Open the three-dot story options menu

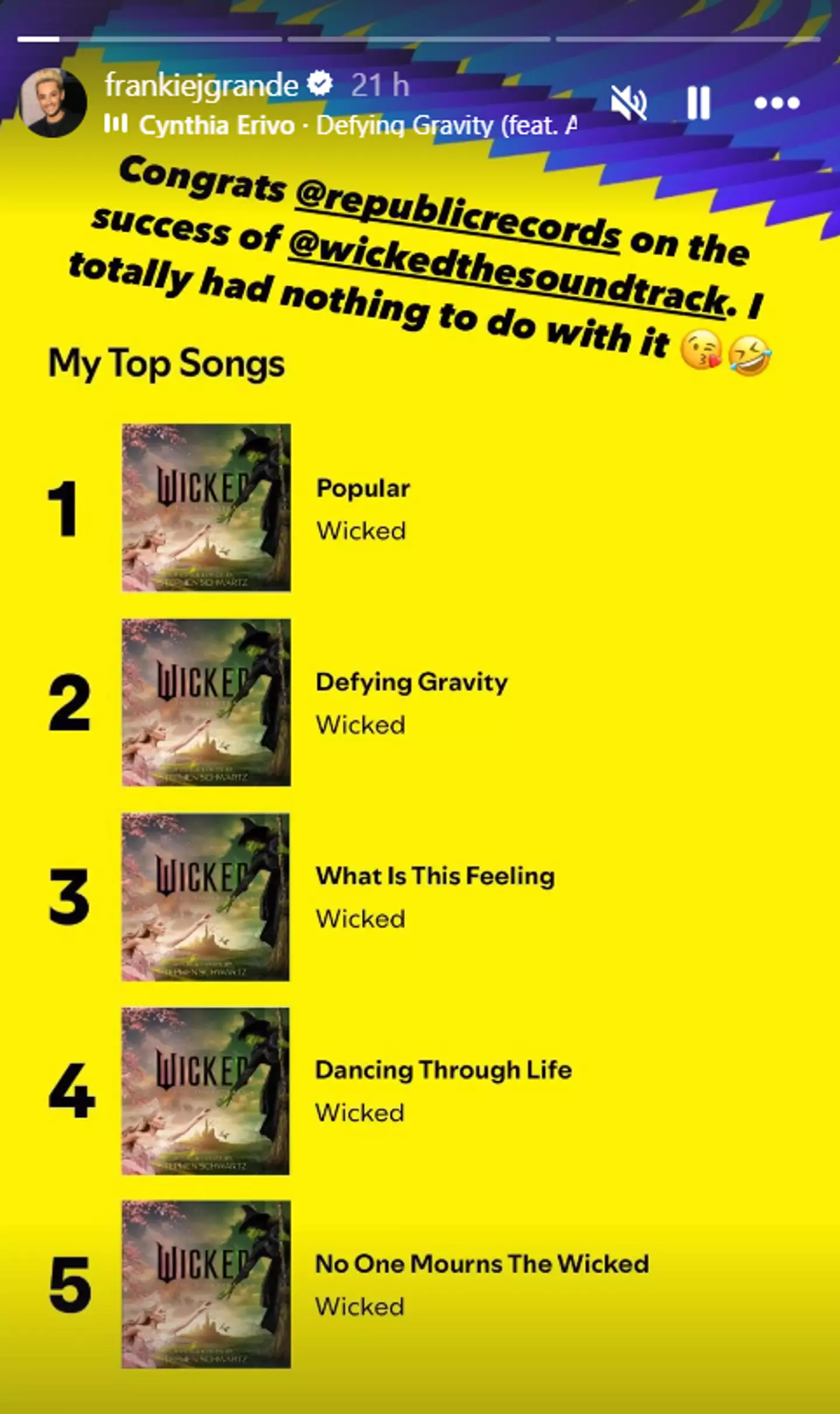776,103
